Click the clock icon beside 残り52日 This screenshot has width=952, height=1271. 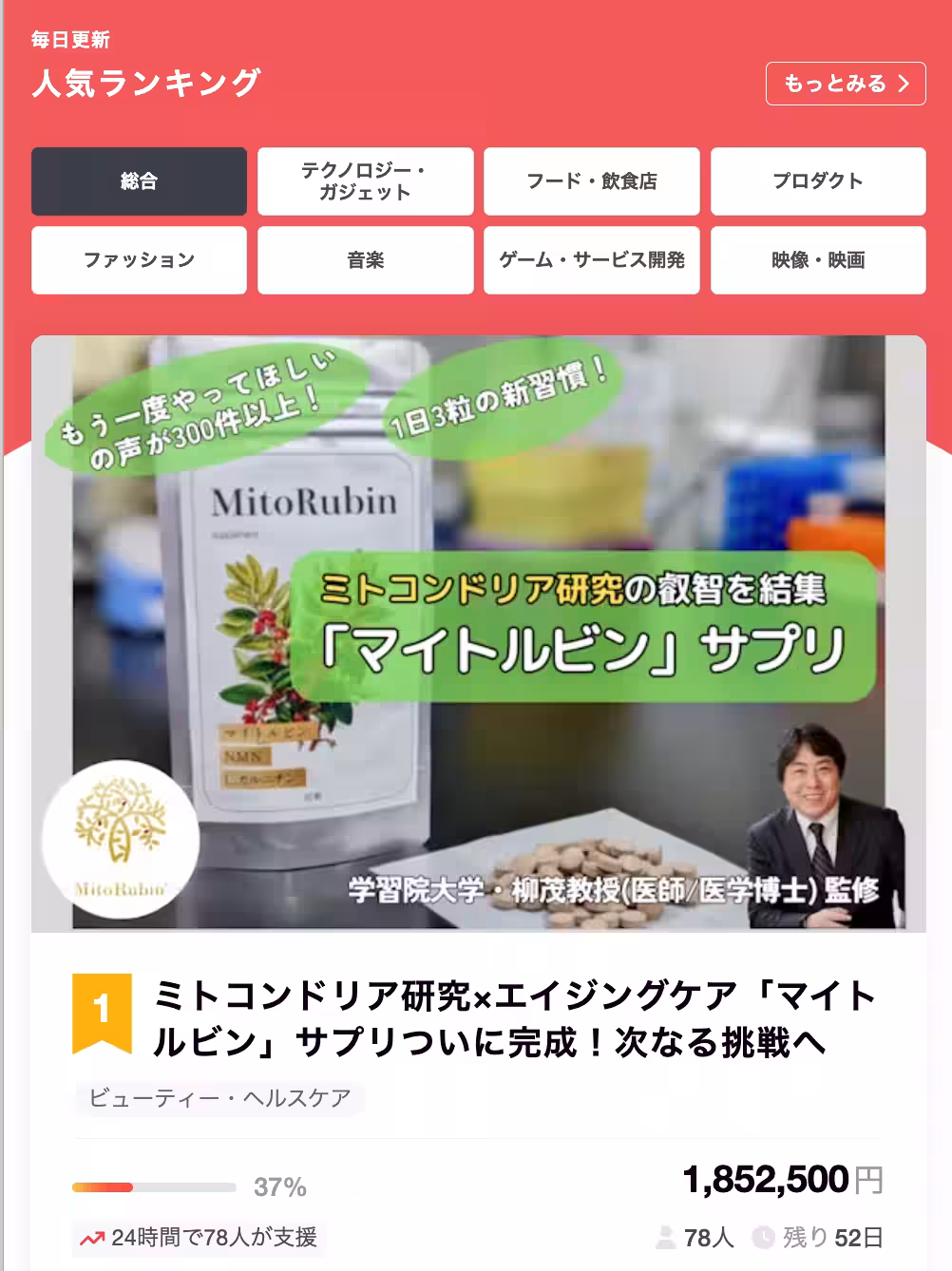tap(766, 1238)
